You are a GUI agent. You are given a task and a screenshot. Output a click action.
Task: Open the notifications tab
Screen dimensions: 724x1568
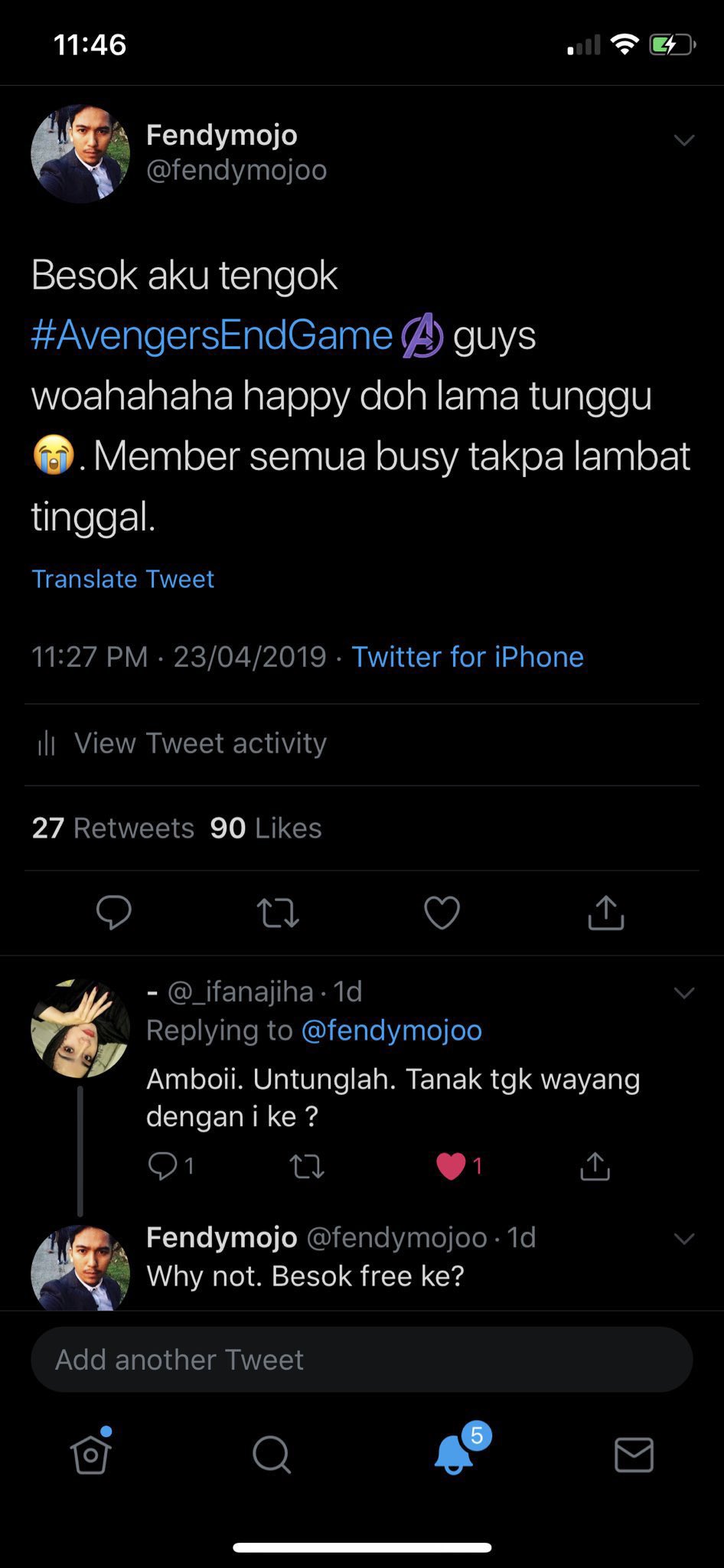tap(455, 1454)
